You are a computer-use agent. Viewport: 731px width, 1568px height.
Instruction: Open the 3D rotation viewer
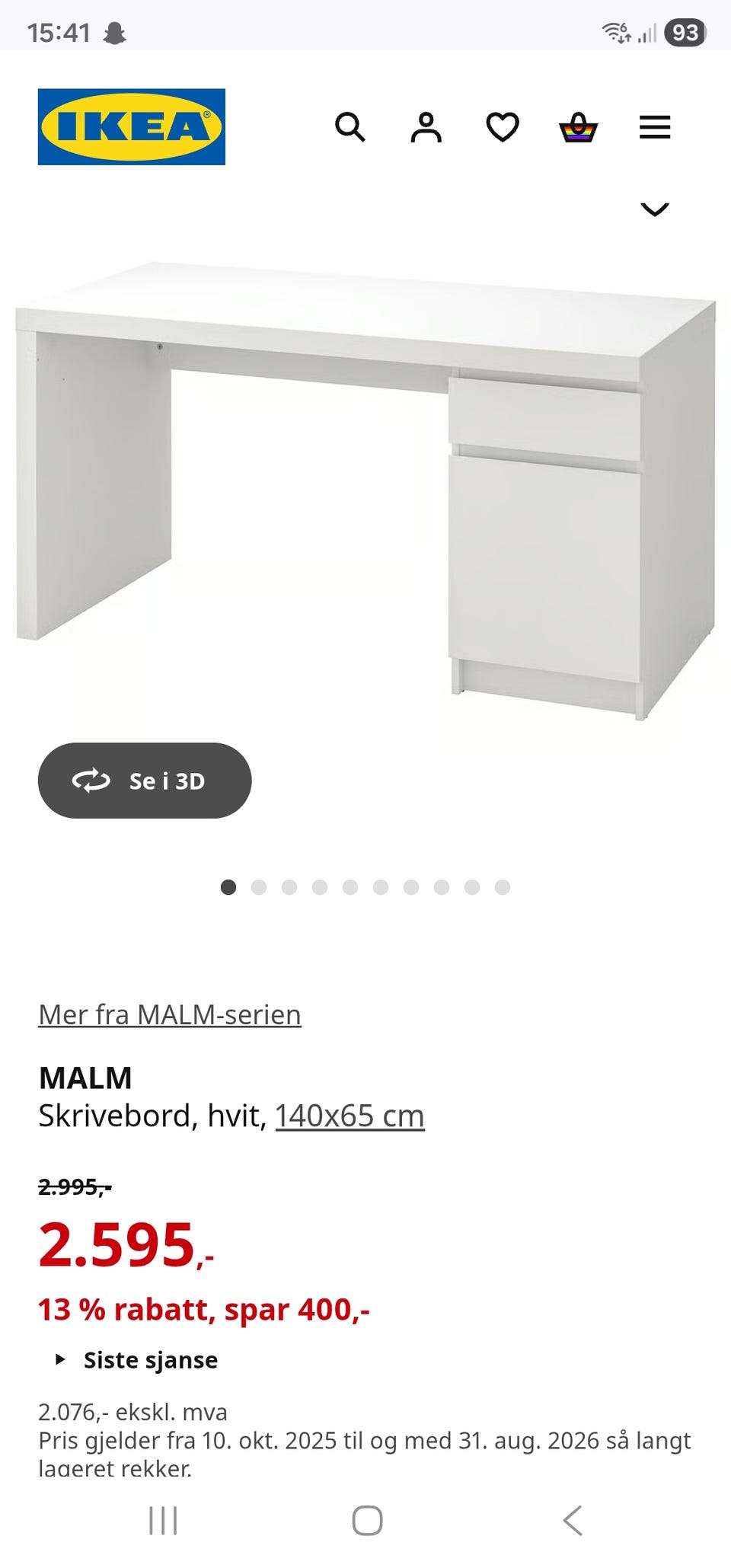145,781
